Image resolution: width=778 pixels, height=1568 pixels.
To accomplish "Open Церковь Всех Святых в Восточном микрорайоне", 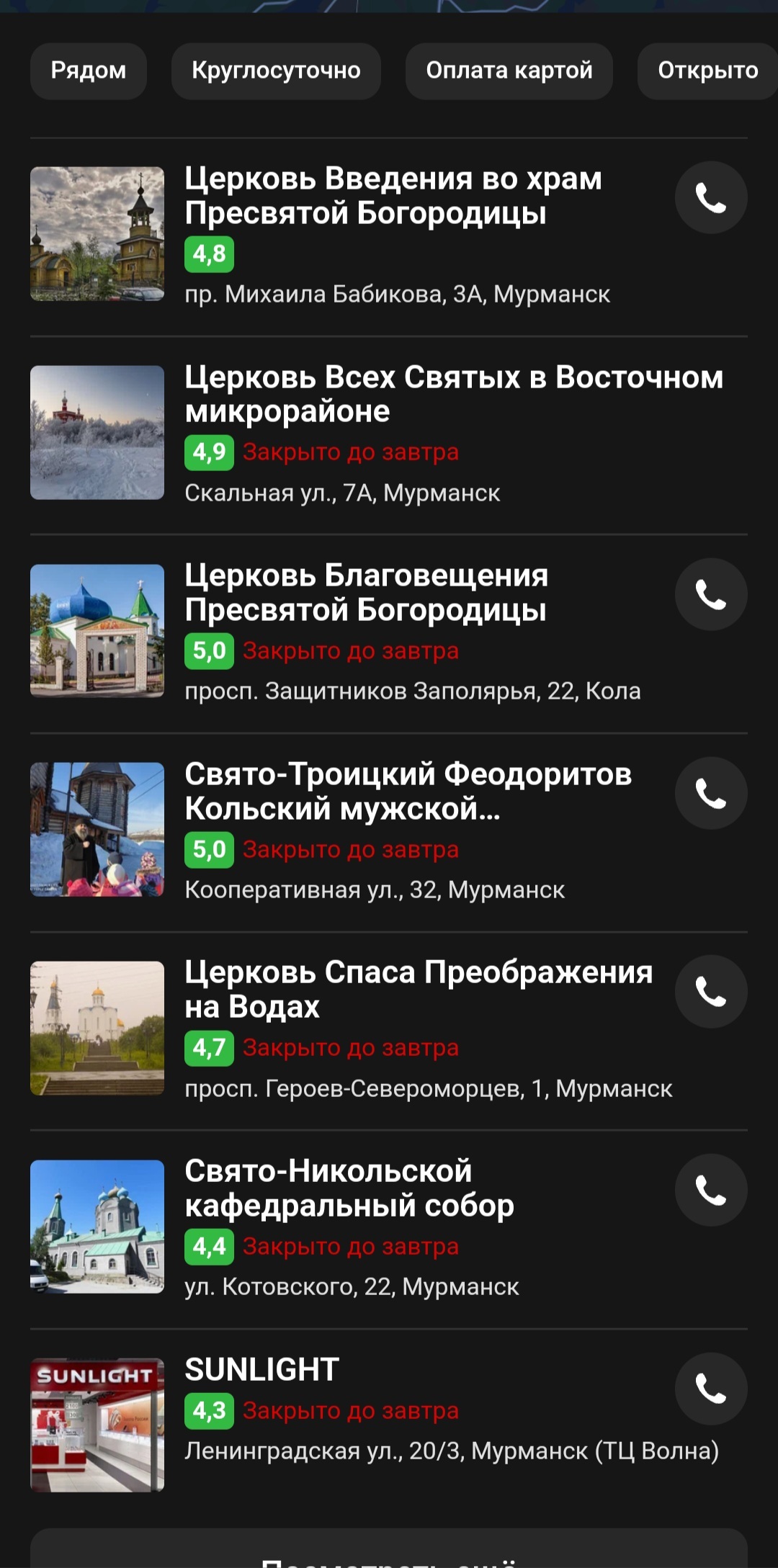I will [x=454, y=394].
